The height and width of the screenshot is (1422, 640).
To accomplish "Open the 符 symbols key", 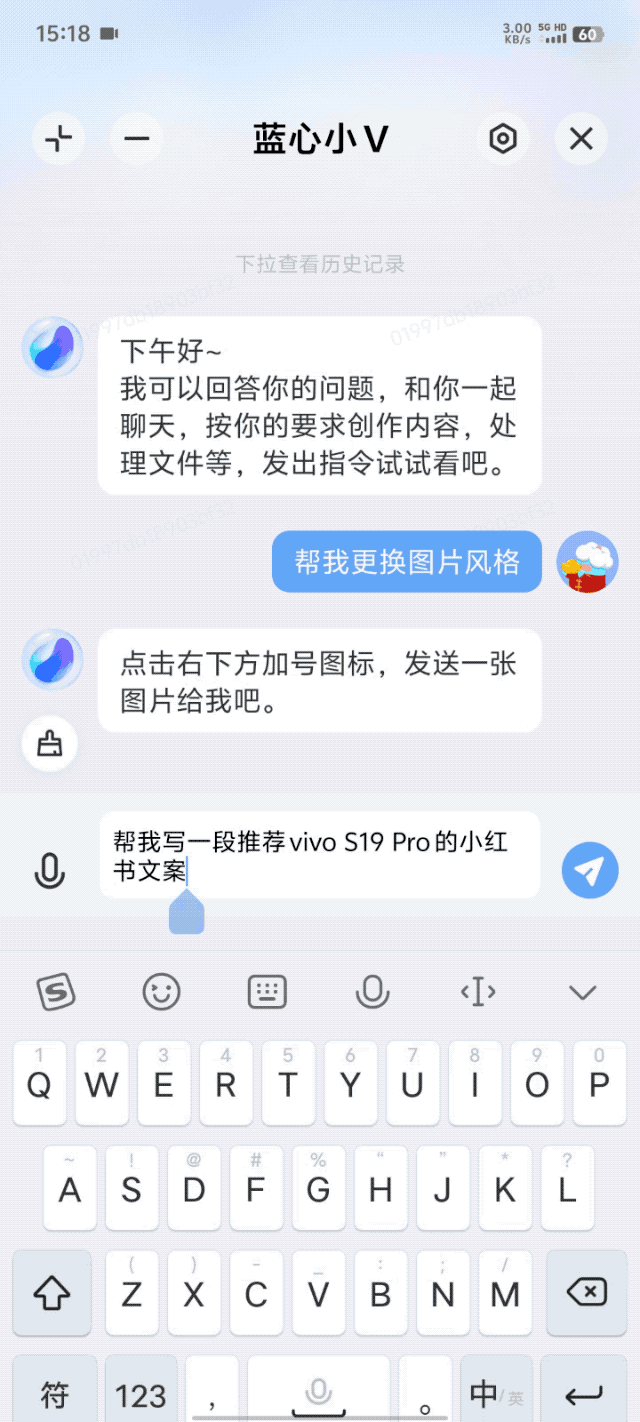I will click(55, 1392).
